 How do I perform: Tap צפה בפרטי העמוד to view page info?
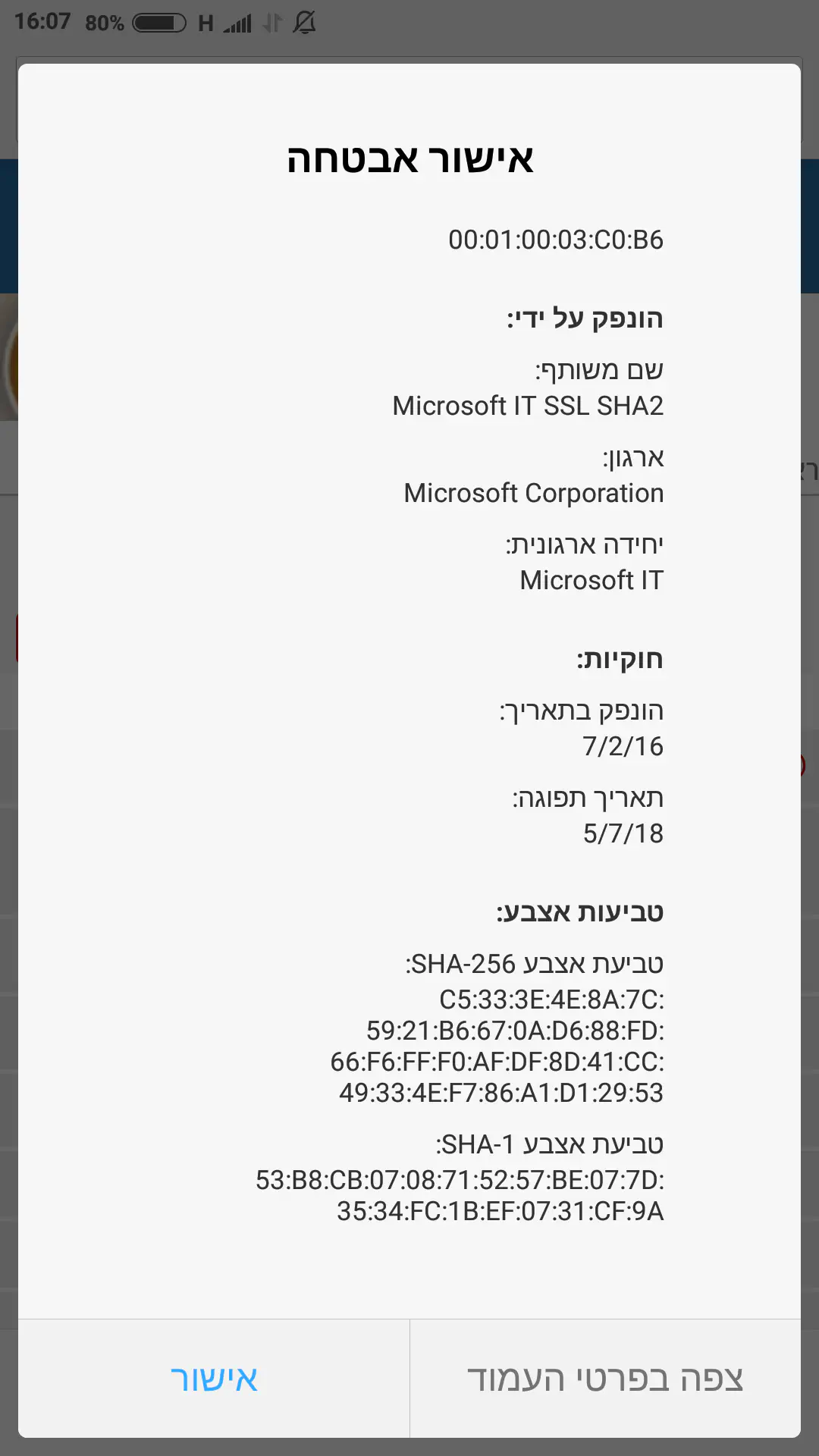[x=605, y=1379]
